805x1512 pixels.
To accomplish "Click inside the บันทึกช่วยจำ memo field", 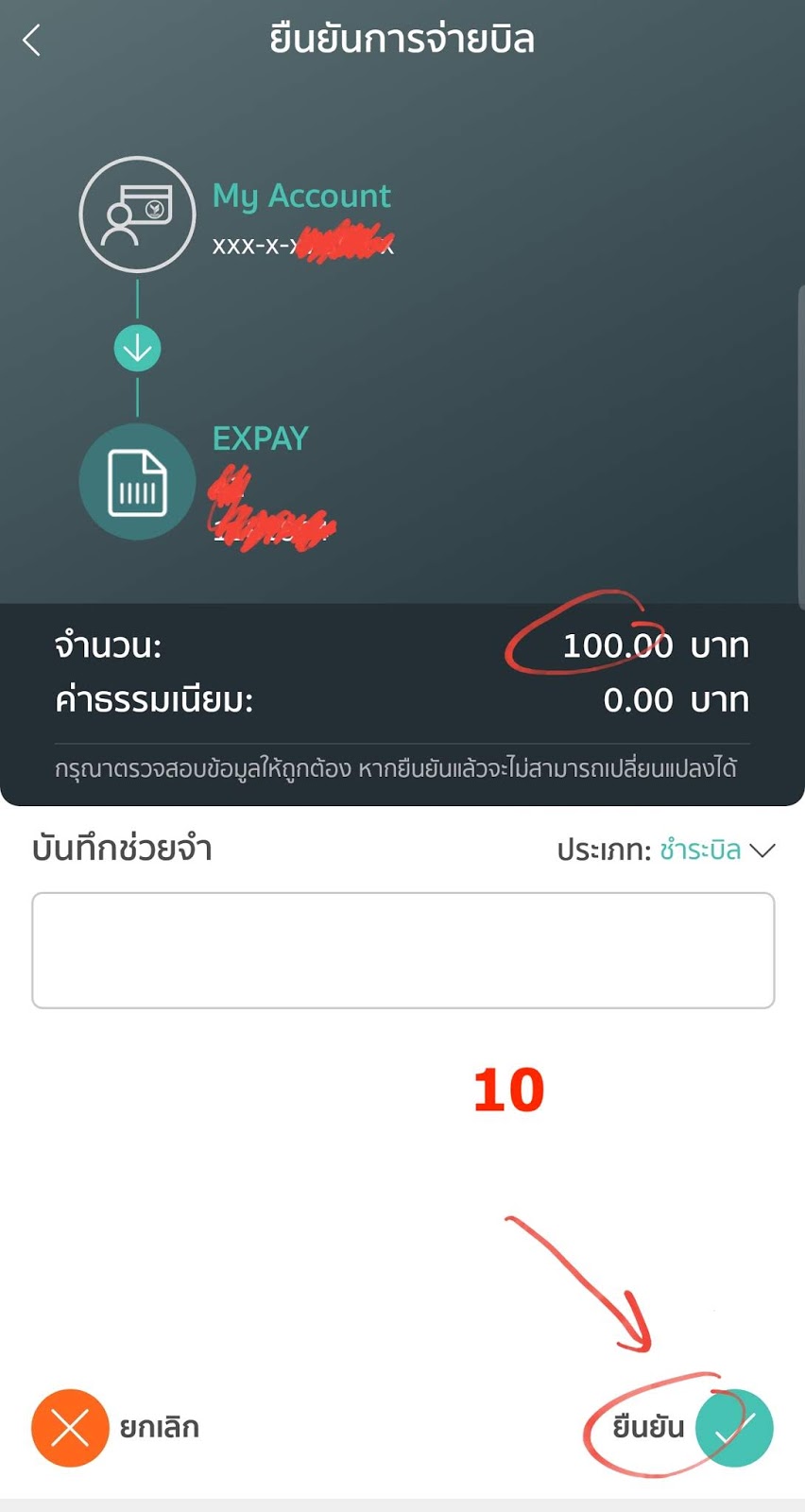I will point(402,949).
